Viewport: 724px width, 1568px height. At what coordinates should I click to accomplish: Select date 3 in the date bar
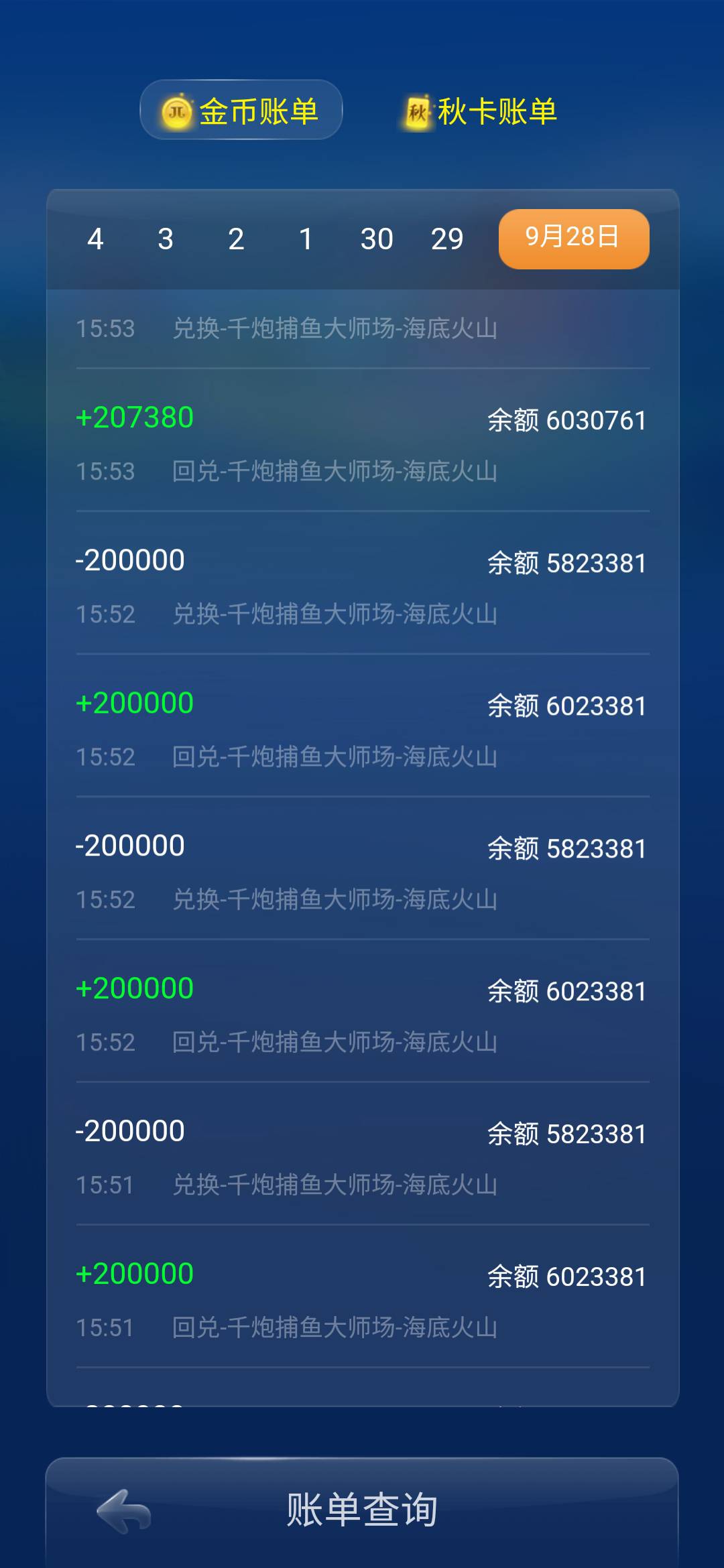click(166, 239)
